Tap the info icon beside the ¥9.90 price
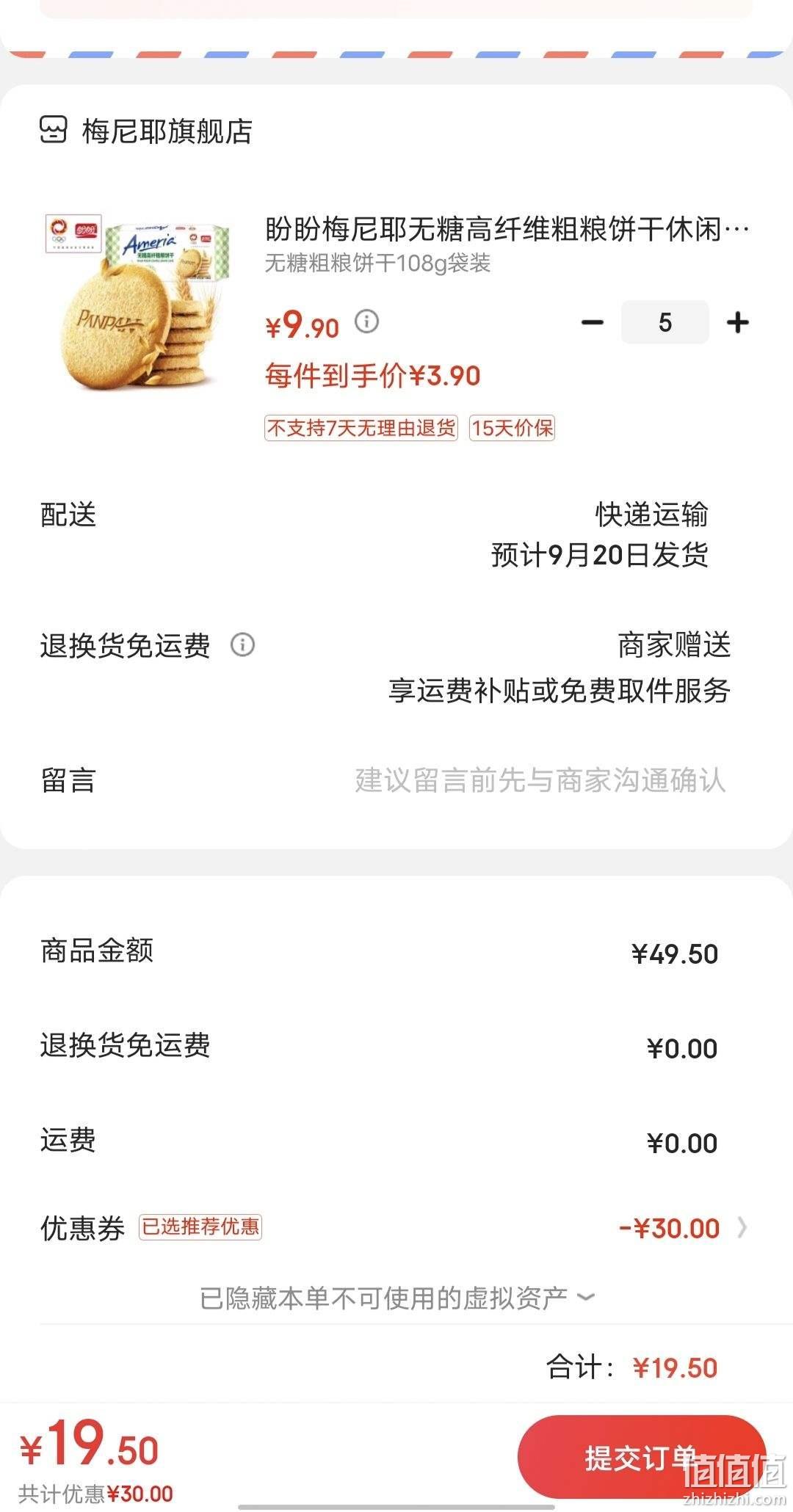This screenshot has height=1512, width=793. (x=367, y=321)
